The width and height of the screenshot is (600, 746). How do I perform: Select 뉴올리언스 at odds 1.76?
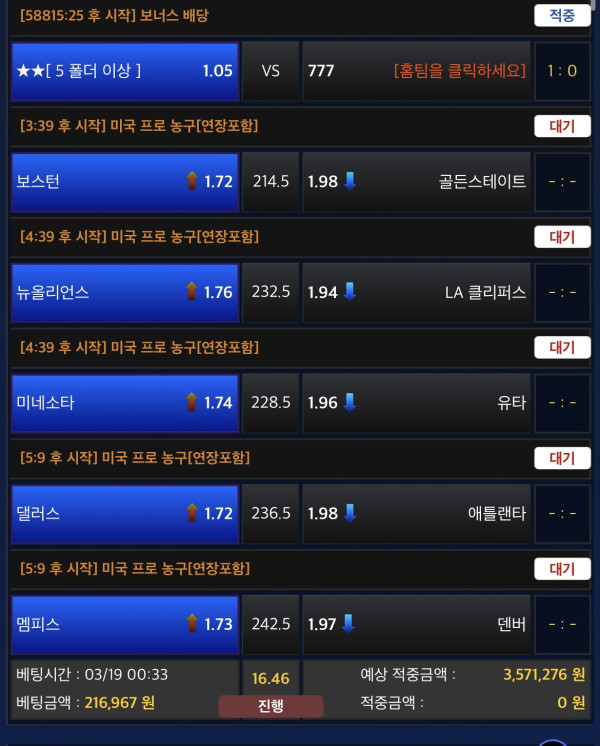click(125, 293)
